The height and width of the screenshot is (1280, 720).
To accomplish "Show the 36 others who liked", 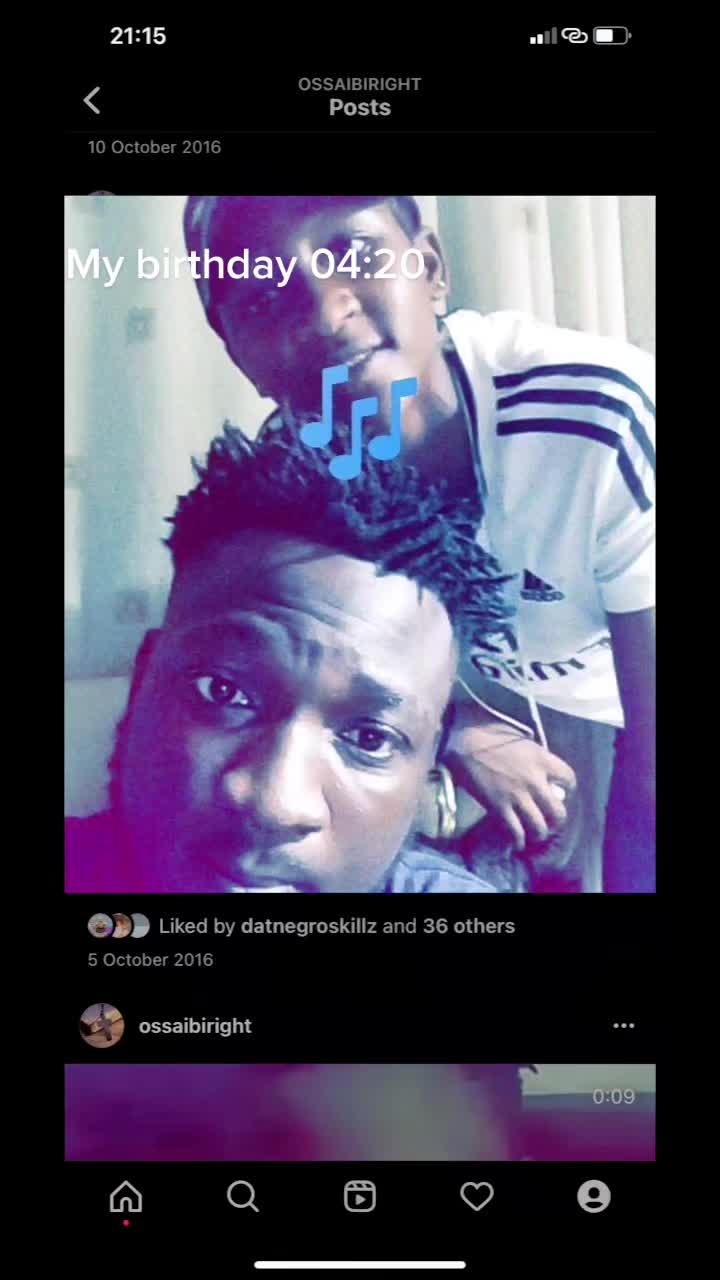I will click(468, 926).
